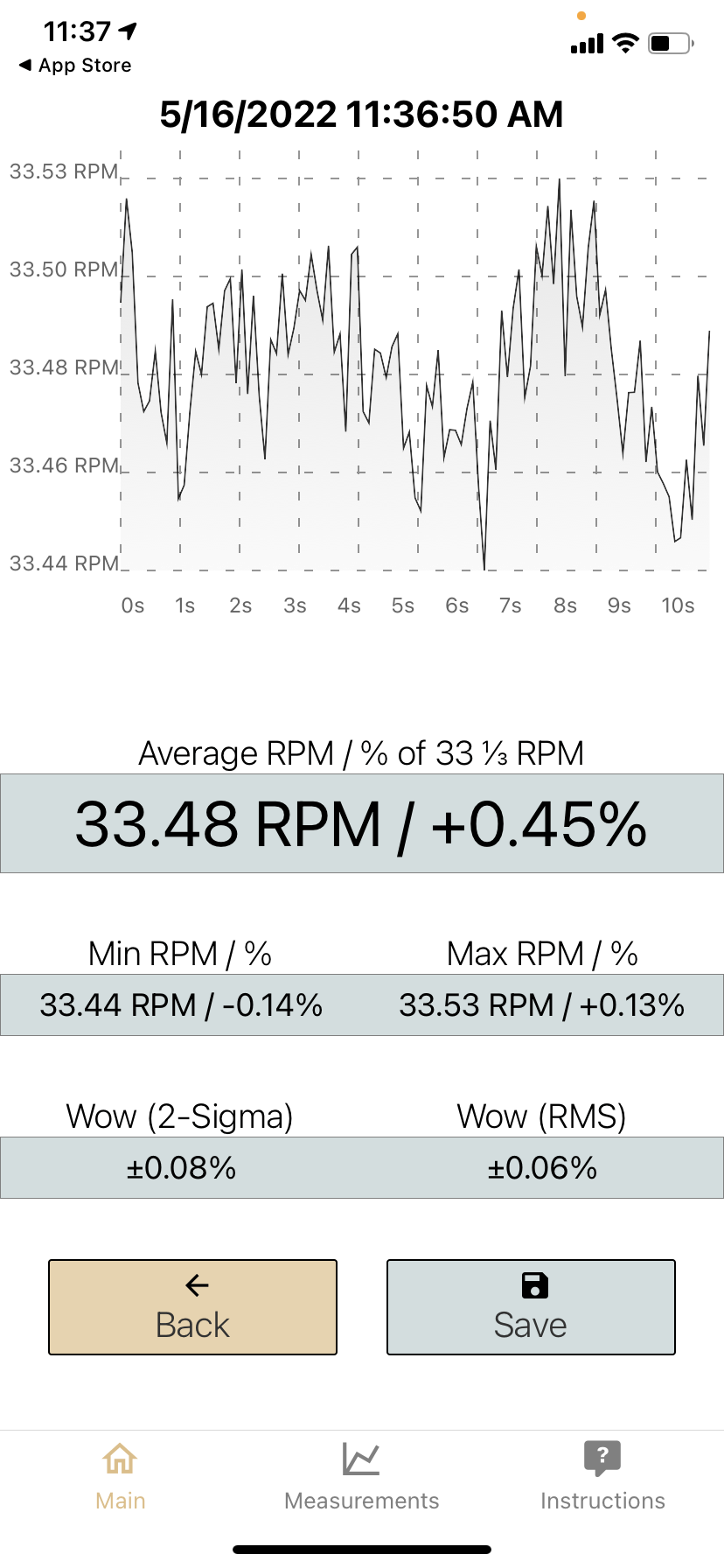The height and width of the screenshot is (1568, 724).
Task: Return to the App Store
Action: coord(75,66)
